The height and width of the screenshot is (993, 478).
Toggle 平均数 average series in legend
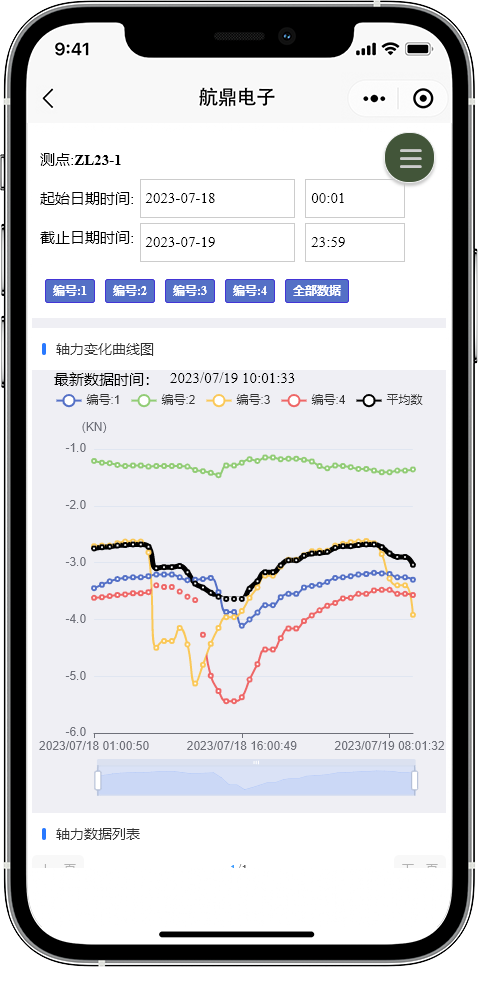click(x=389, y=400)
